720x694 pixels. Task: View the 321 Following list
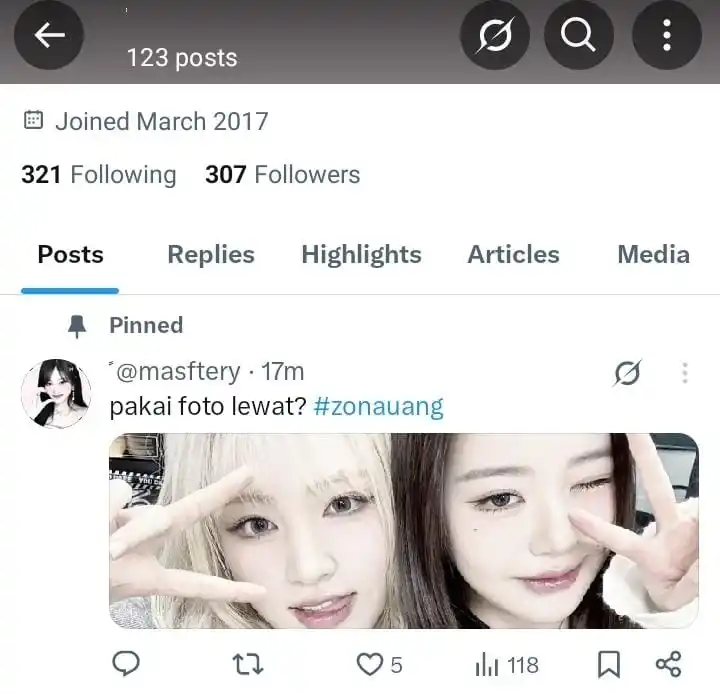98,175
